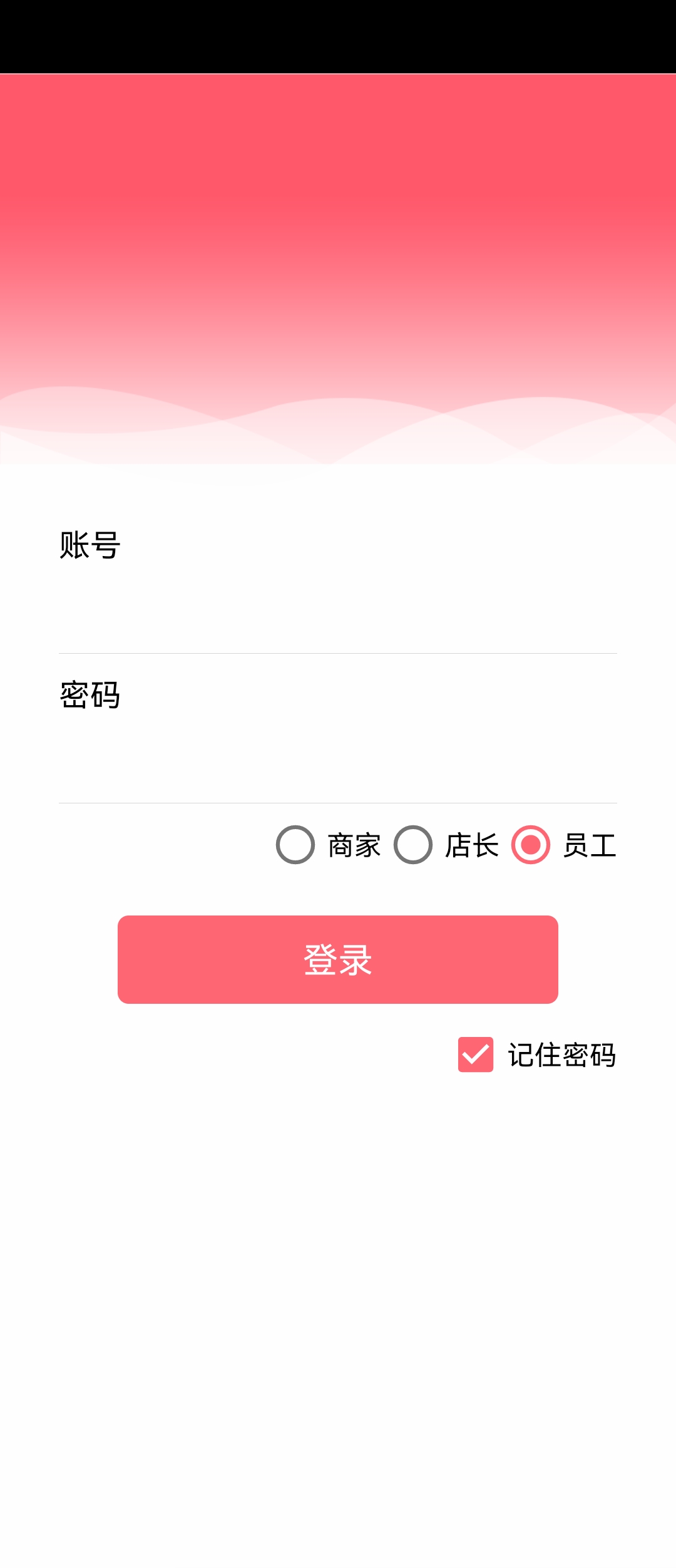Select the 商家 merchant role
Image resolution: width=676 pixels, height=1568 pixels.
pos(295,845)
